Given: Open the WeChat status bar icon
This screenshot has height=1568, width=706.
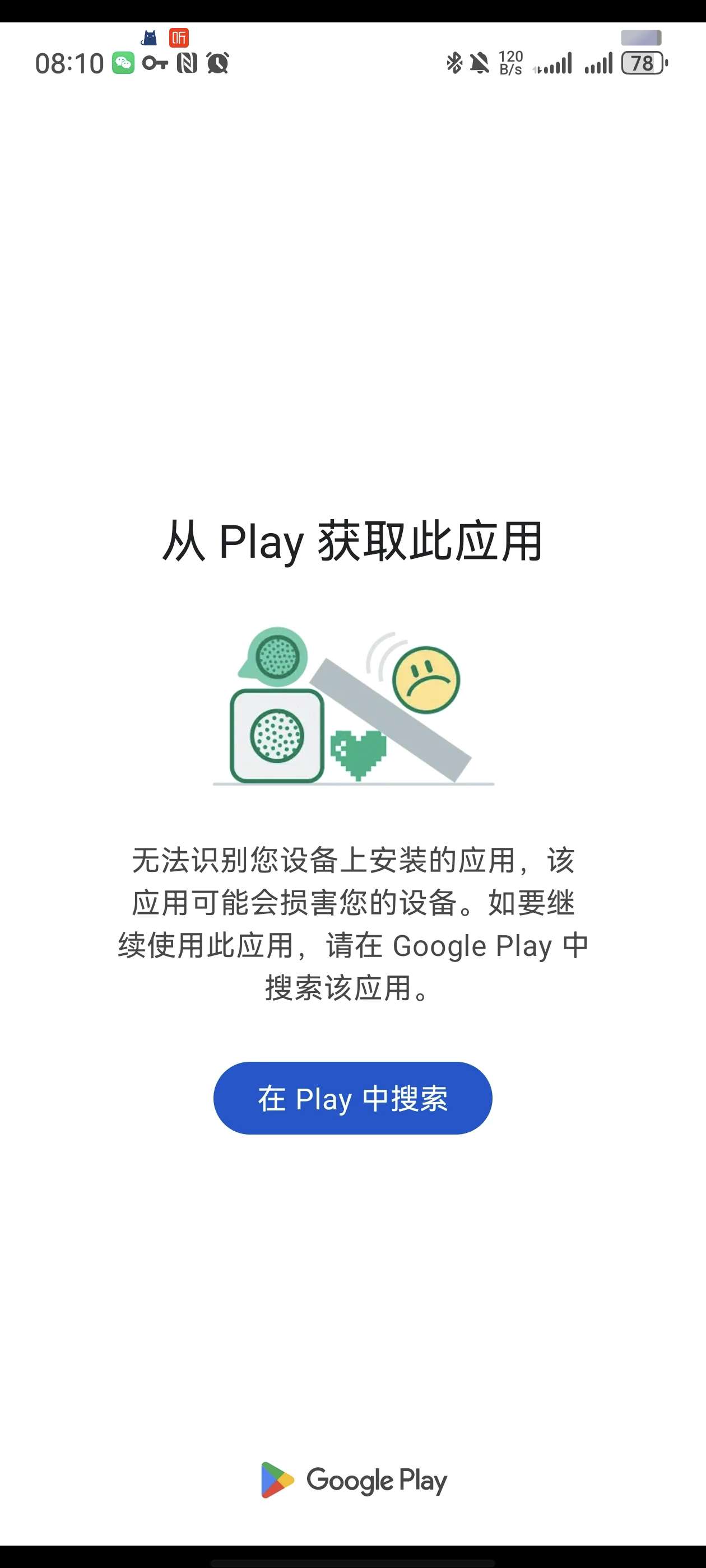Looking at the screenshot, I should coord(124,63).
